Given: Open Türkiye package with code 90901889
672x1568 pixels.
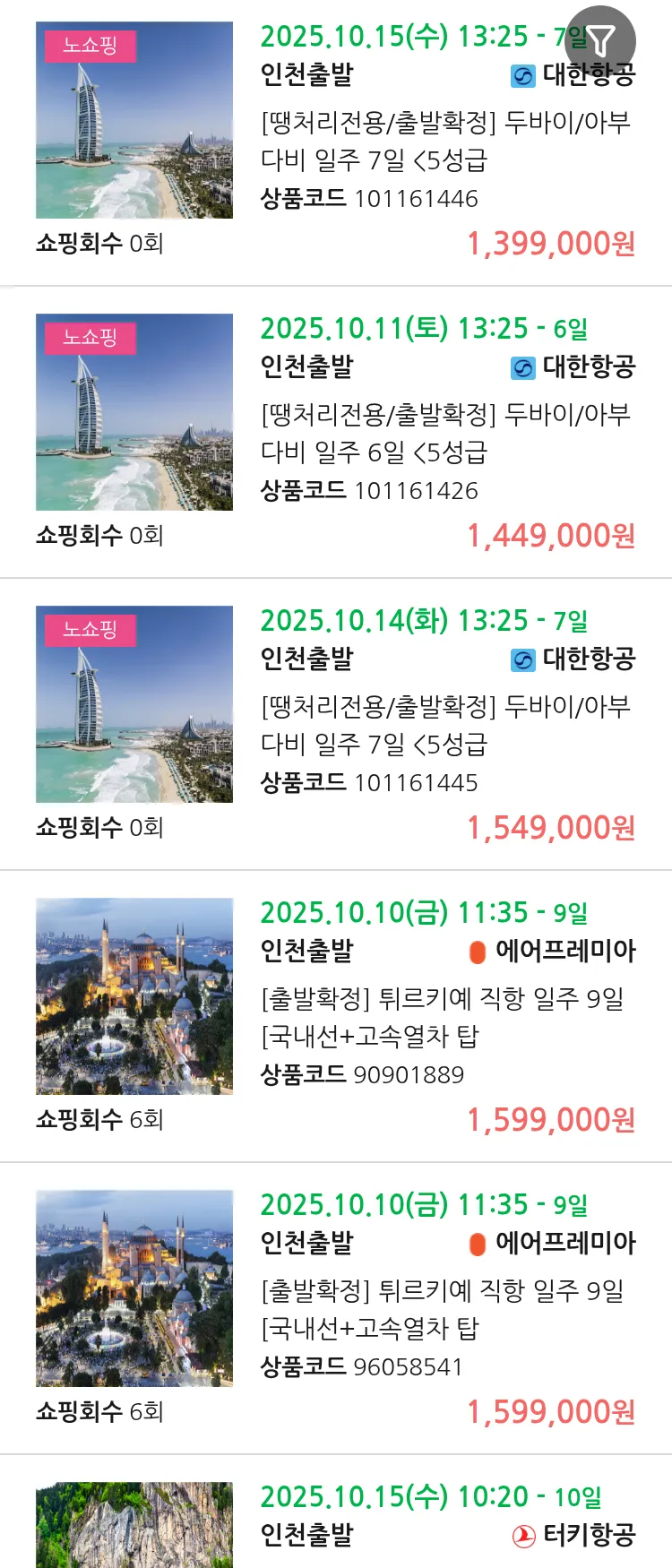Looking at the screenshot, I should tap(445, 1017).
